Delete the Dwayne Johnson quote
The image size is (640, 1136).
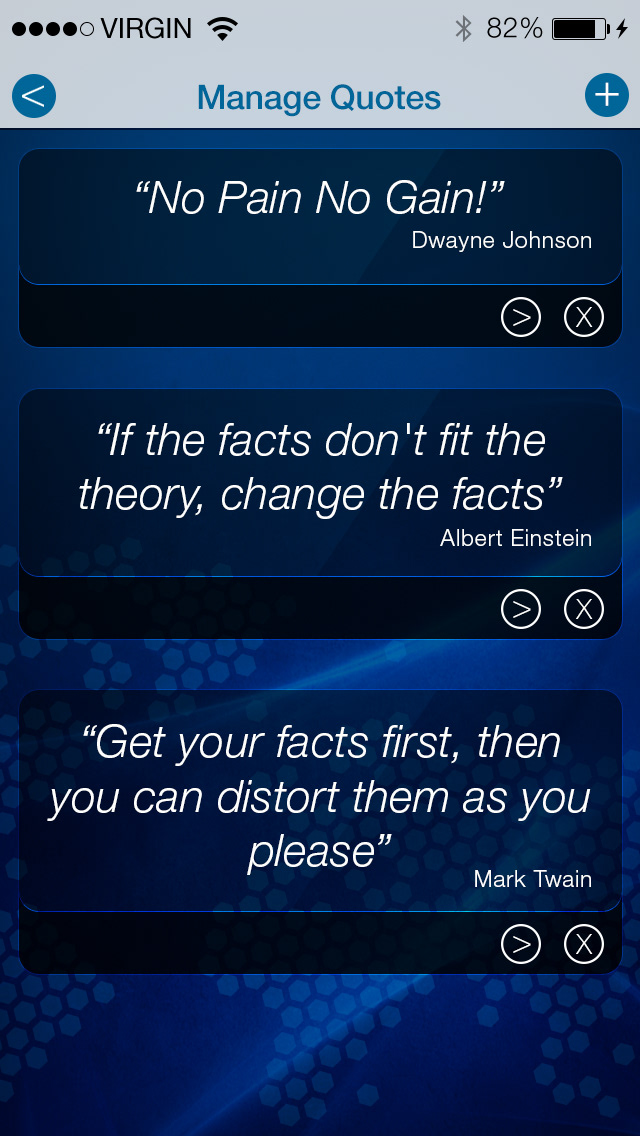tap(583, 317)
